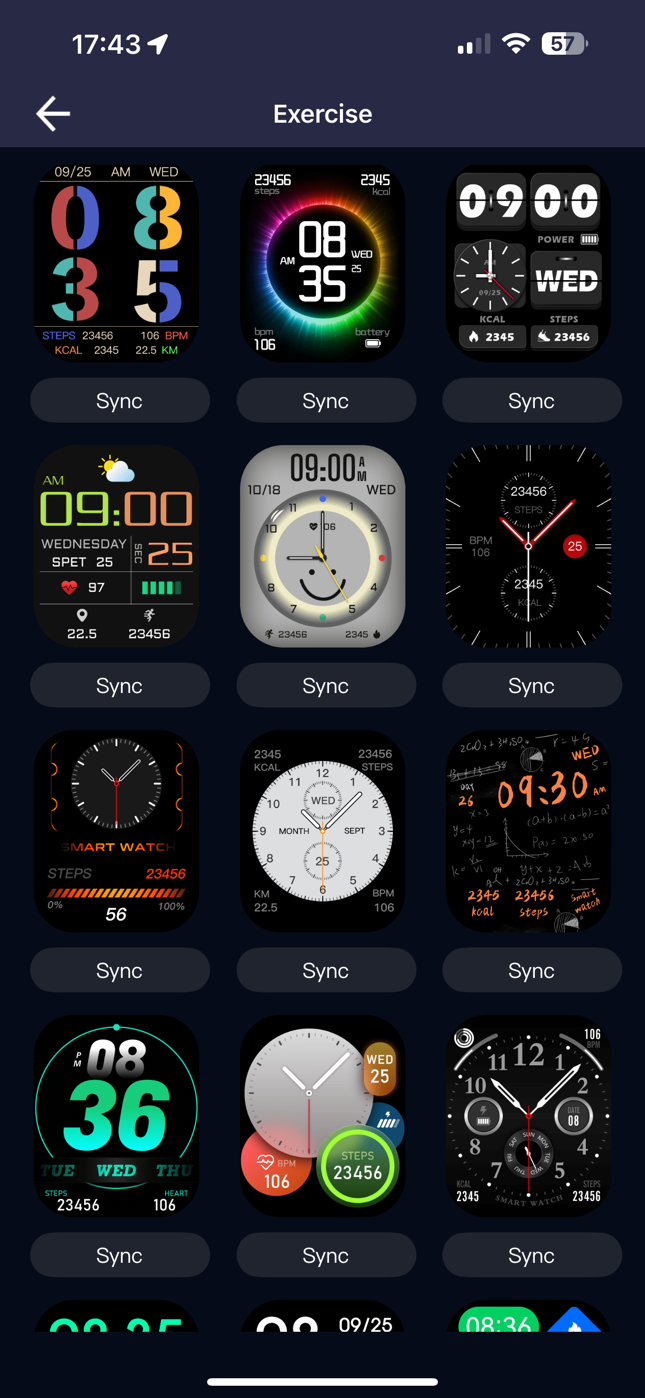The height and width of the screenshot is (1398, 645).
Task: Sync the black analog face with red hands
Action: click(x=531, y=686)
